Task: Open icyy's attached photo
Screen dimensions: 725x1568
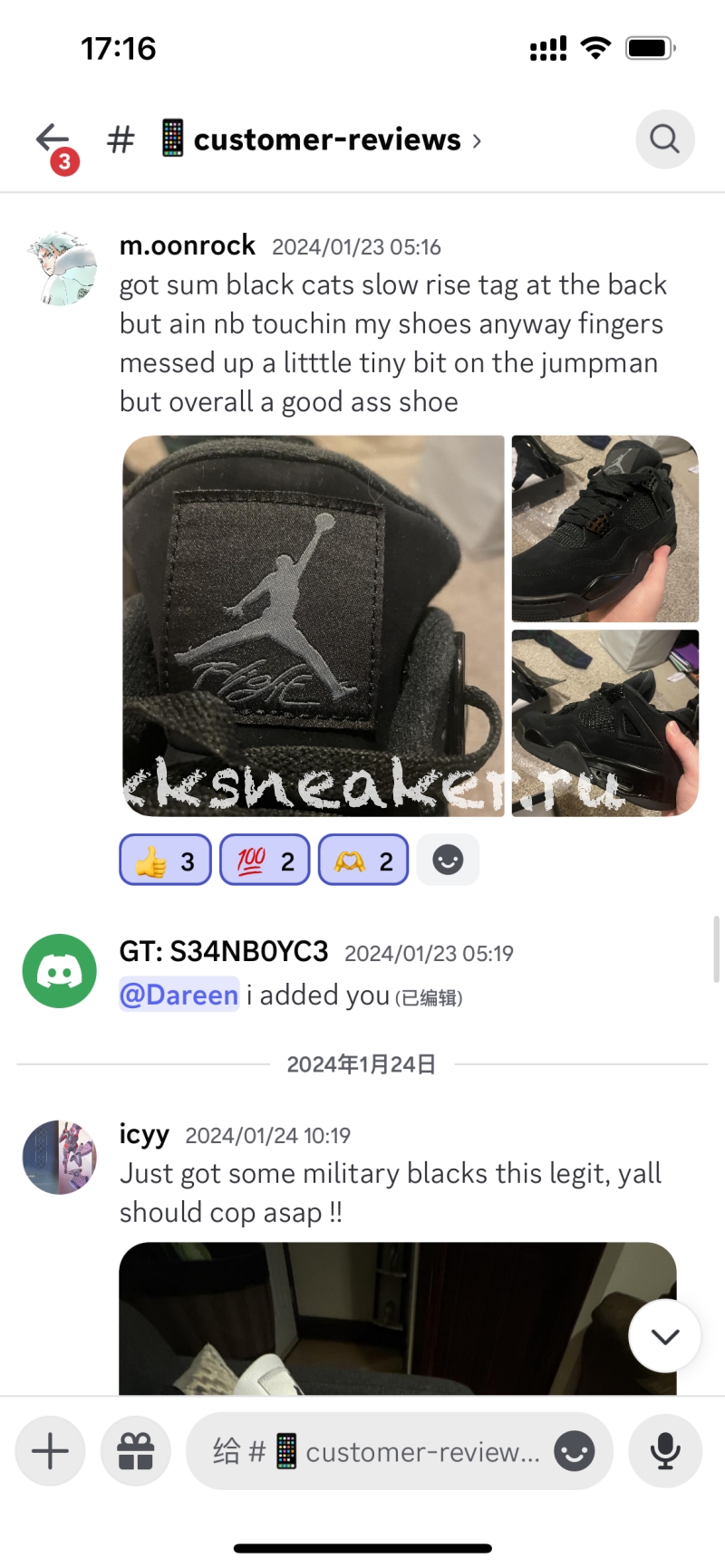Action: [397, 1318]
